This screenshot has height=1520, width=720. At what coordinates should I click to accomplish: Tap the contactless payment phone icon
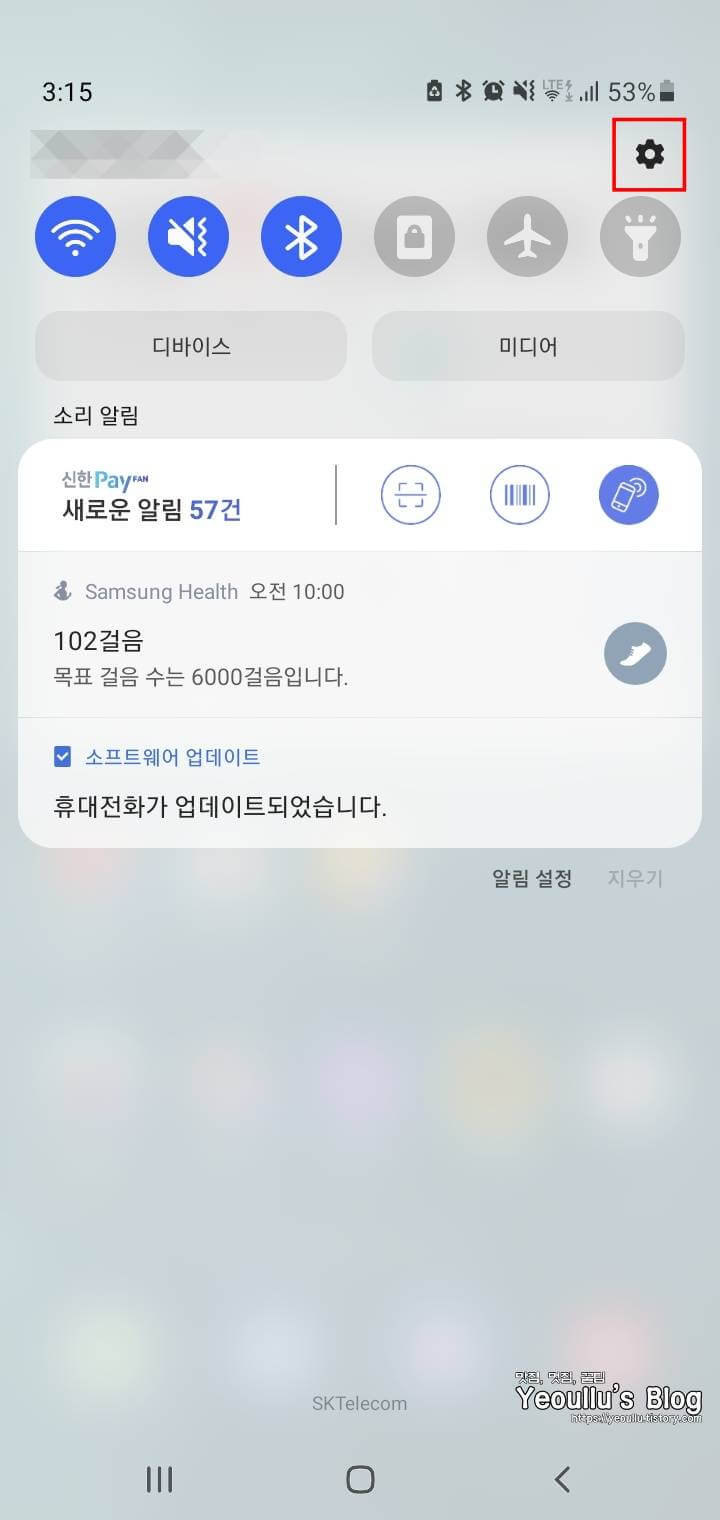click(x=627, y=495)
